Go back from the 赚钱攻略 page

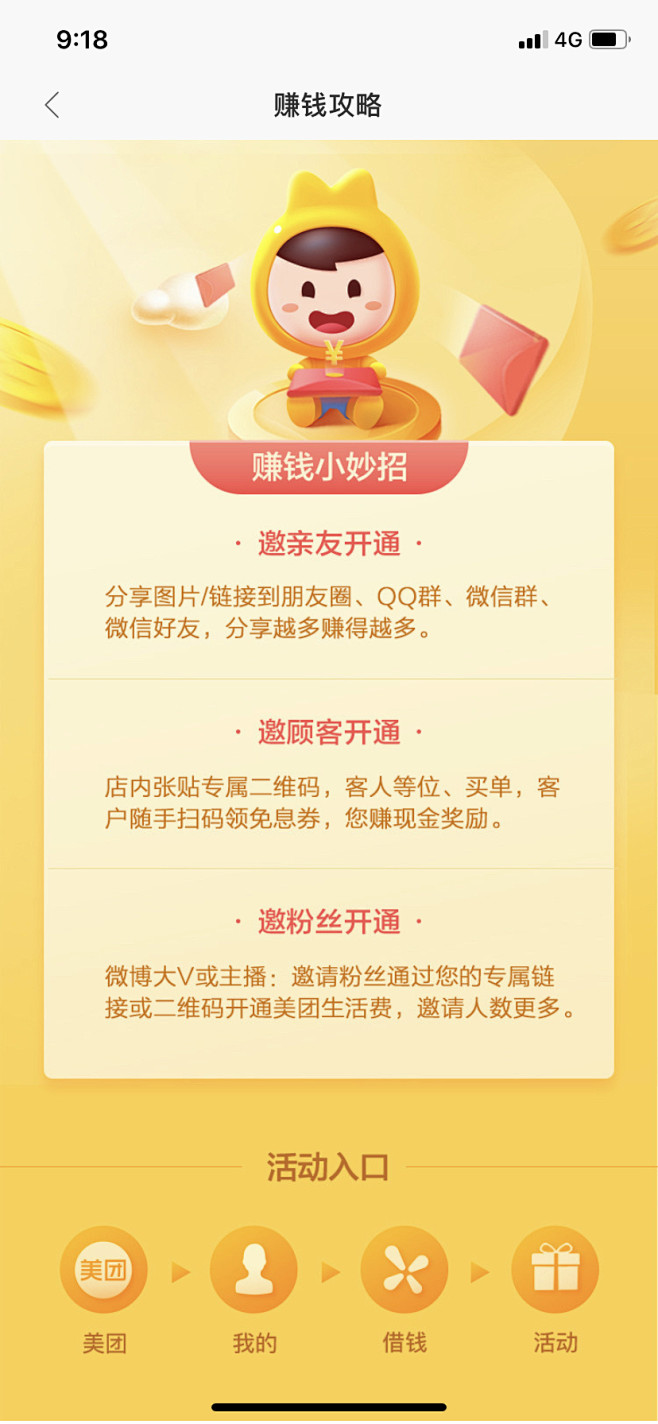(52, 105)
